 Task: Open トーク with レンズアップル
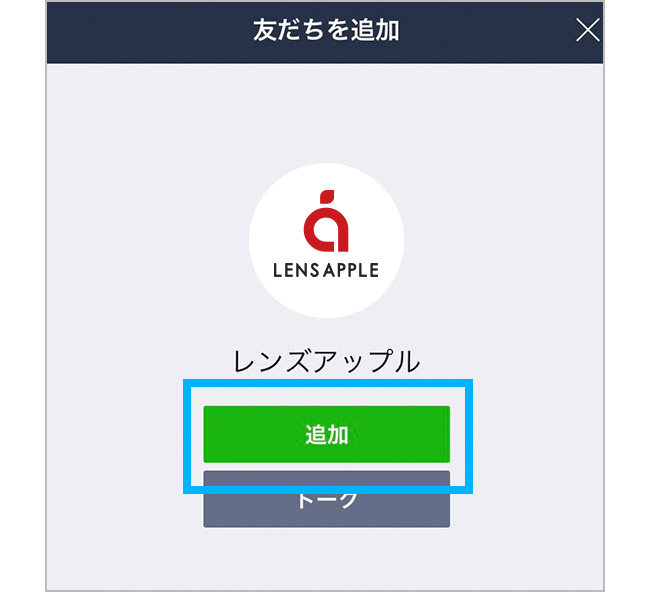coord(326,507)
